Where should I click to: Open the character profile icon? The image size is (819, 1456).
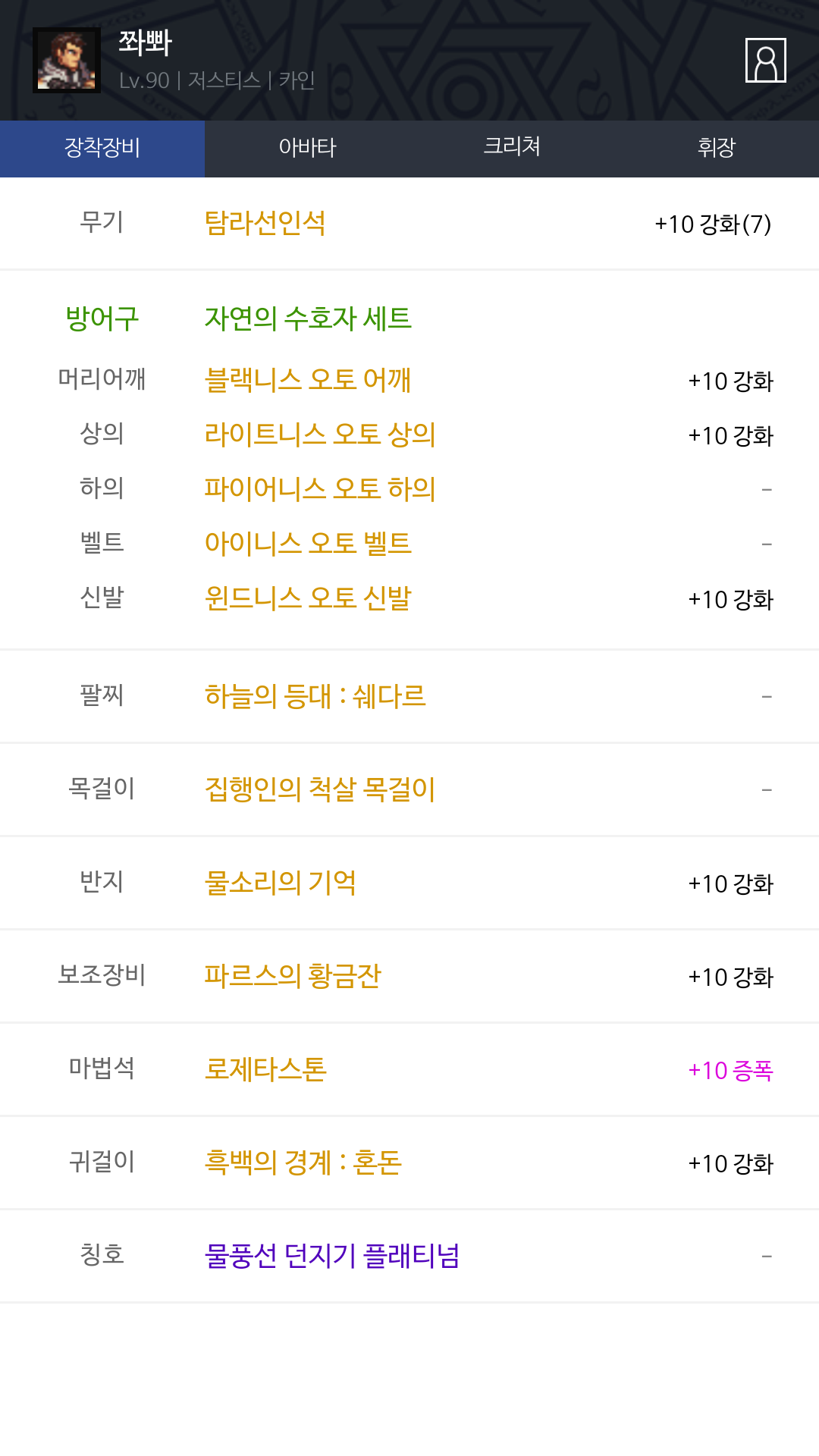pyautogui.click(x=766, y=60)
